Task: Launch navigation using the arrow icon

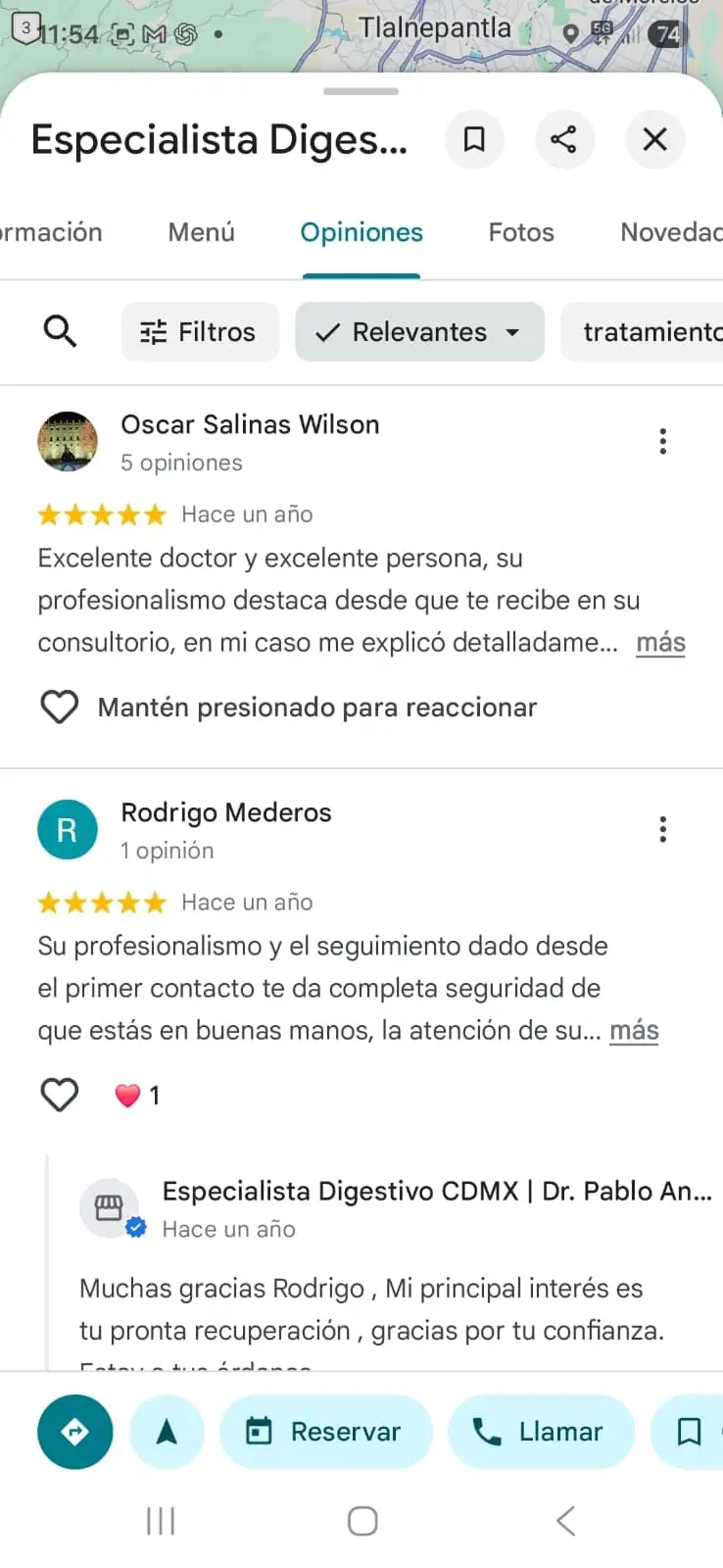Action: pos(167,1432)
